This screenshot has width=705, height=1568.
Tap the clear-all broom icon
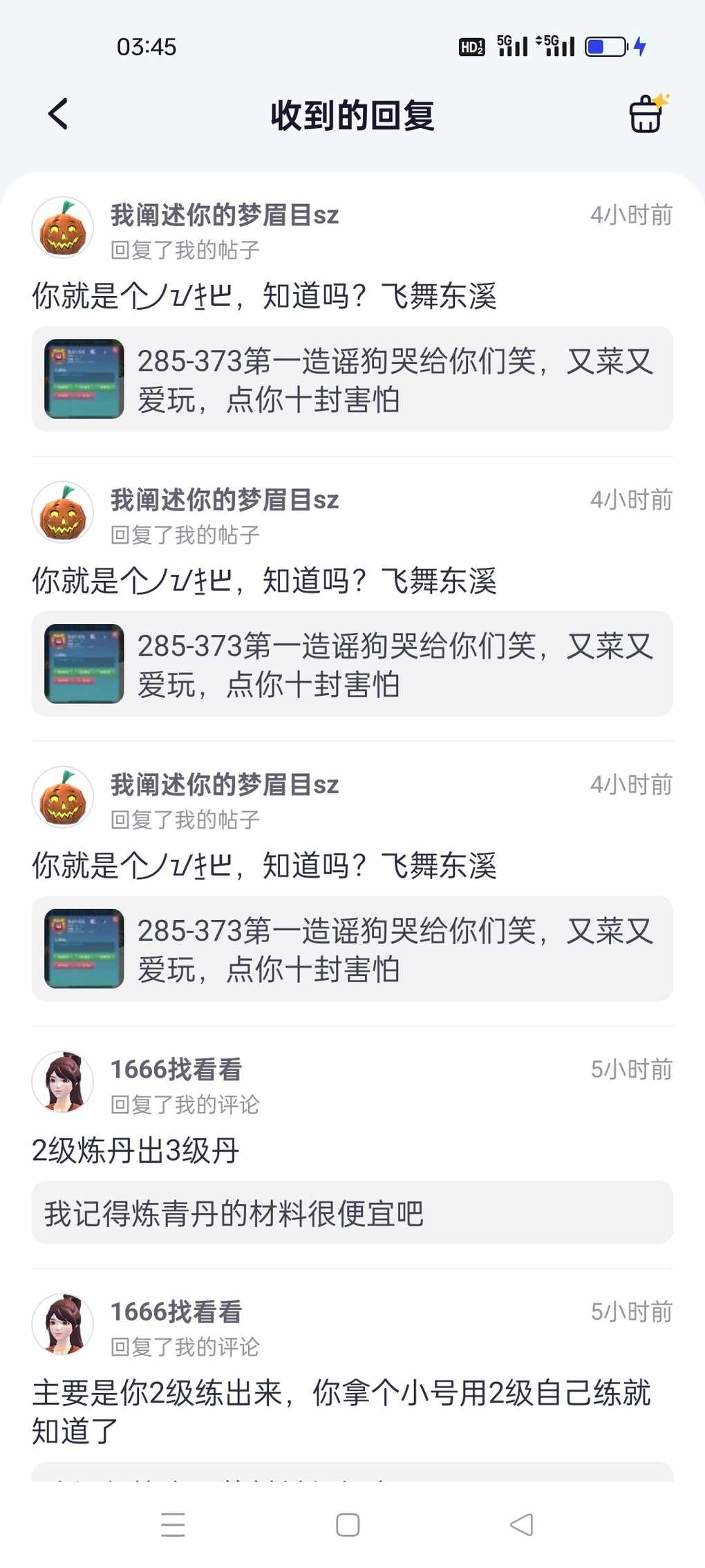pos(647,114)
